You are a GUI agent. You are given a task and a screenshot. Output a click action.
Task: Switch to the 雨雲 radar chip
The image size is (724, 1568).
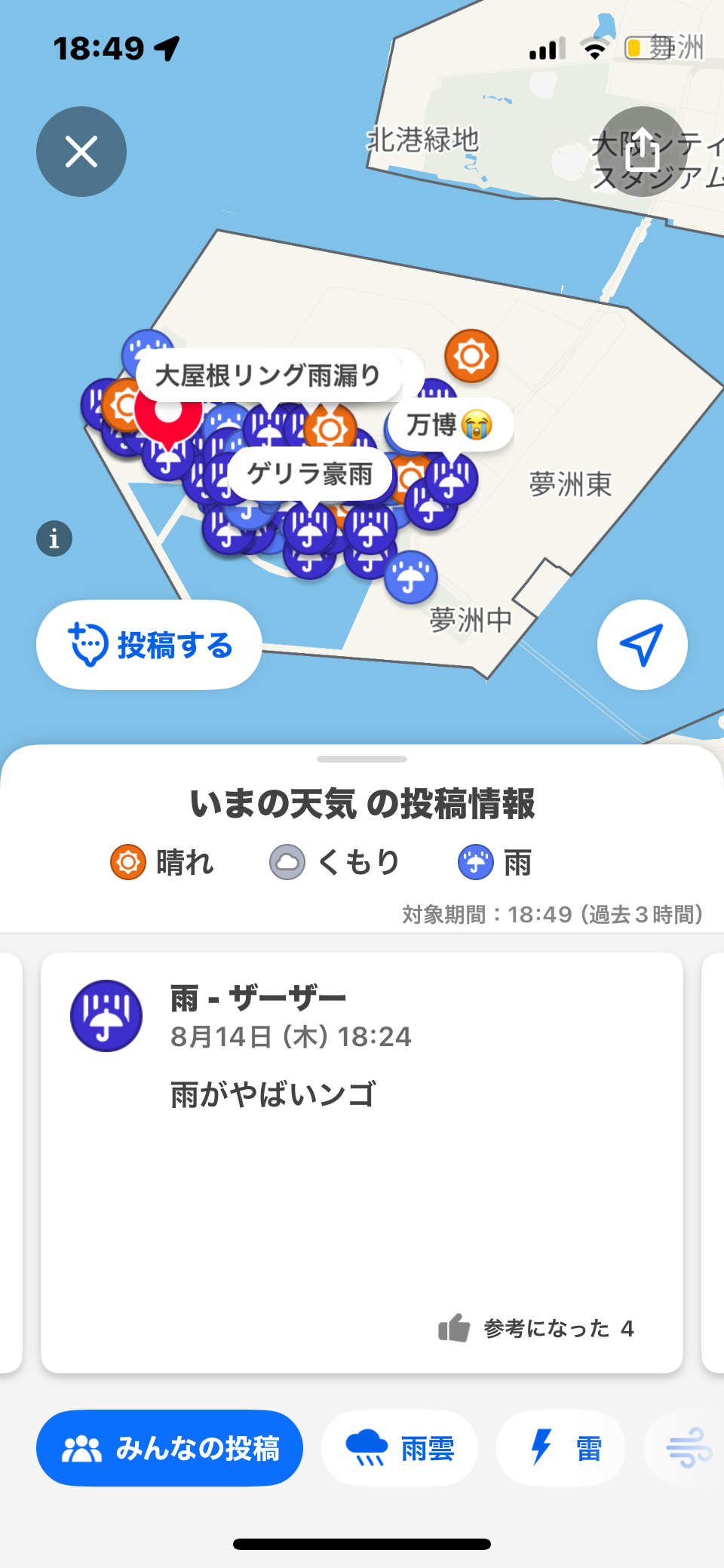click(400, 1448)
